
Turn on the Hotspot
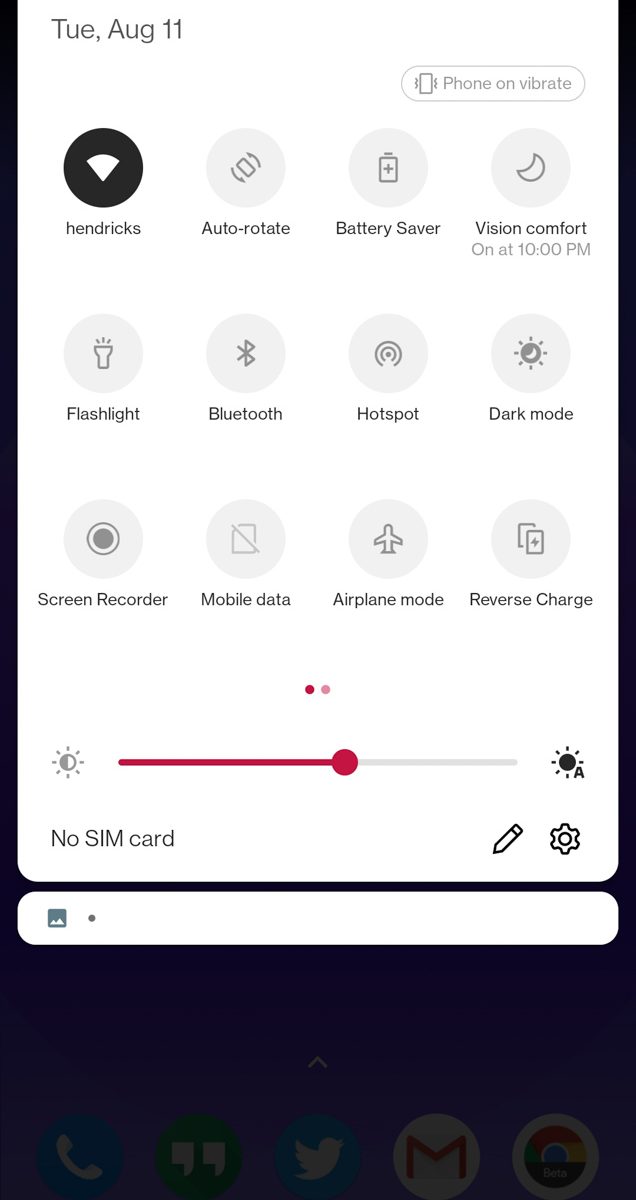pos(388,354)
